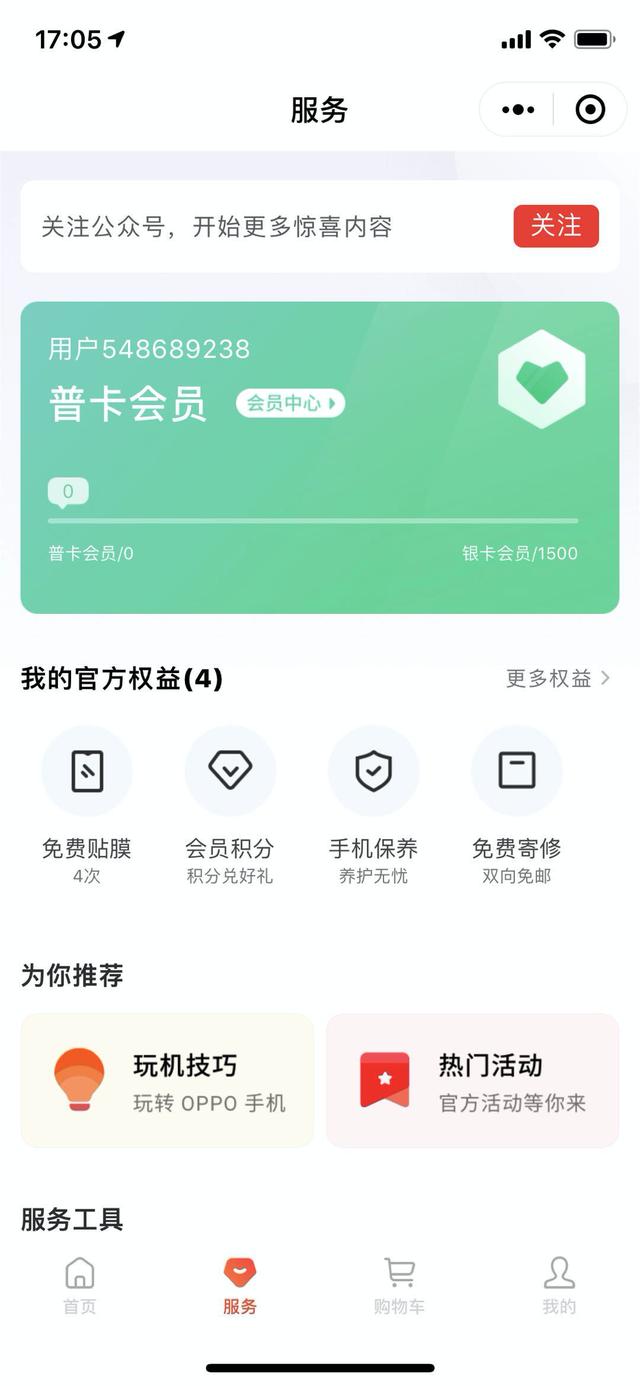Close the mini program with the circle icon
This screenshot has width=640, height=1386.
coord(590,109)
